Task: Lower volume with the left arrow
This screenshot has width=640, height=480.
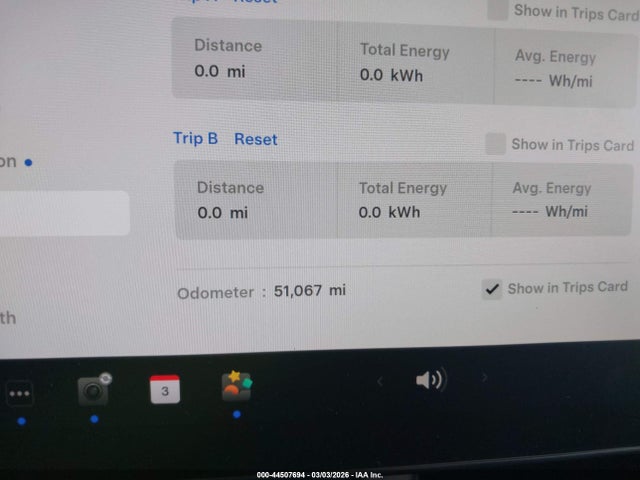Action: tap(379, 381)
